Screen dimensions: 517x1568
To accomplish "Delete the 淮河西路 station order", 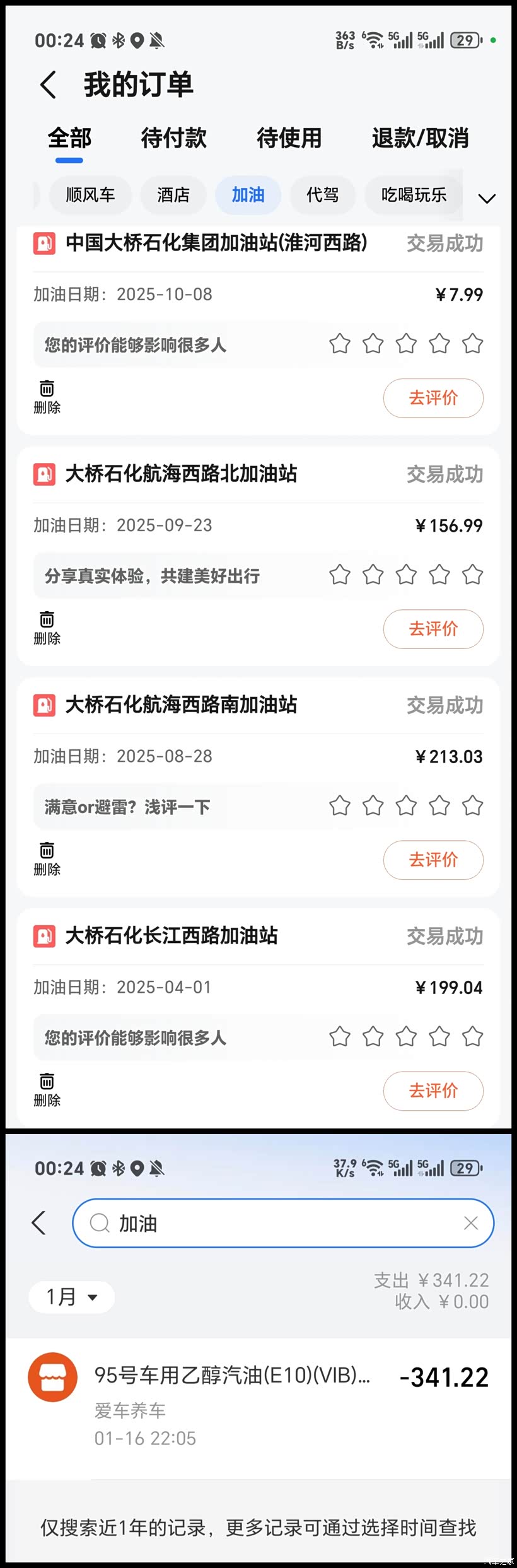I will [47, 397].
